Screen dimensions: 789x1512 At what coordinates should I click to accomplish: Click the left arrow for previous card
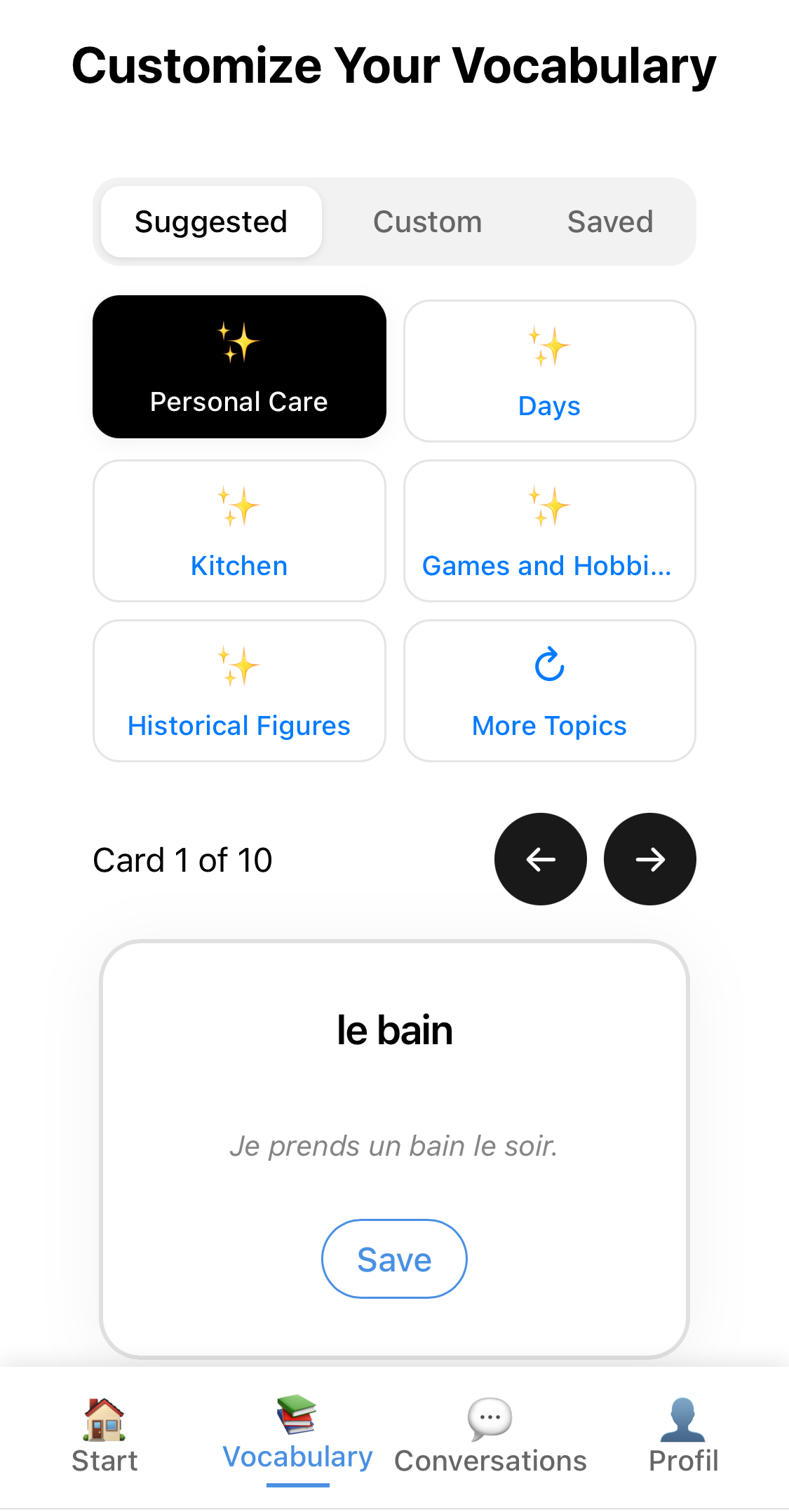click(x=540, y=858)
